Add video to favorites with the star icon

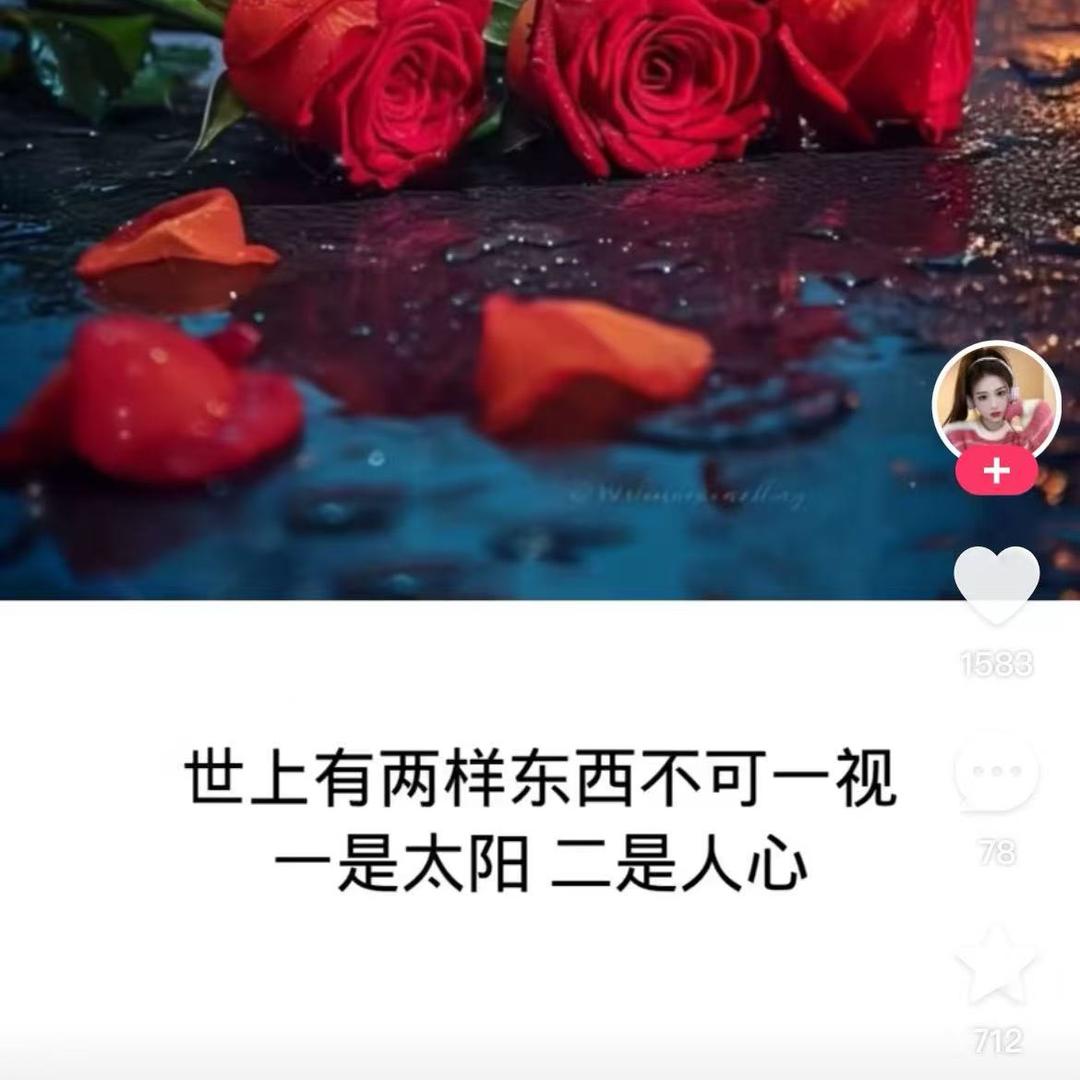pos(995,964)
